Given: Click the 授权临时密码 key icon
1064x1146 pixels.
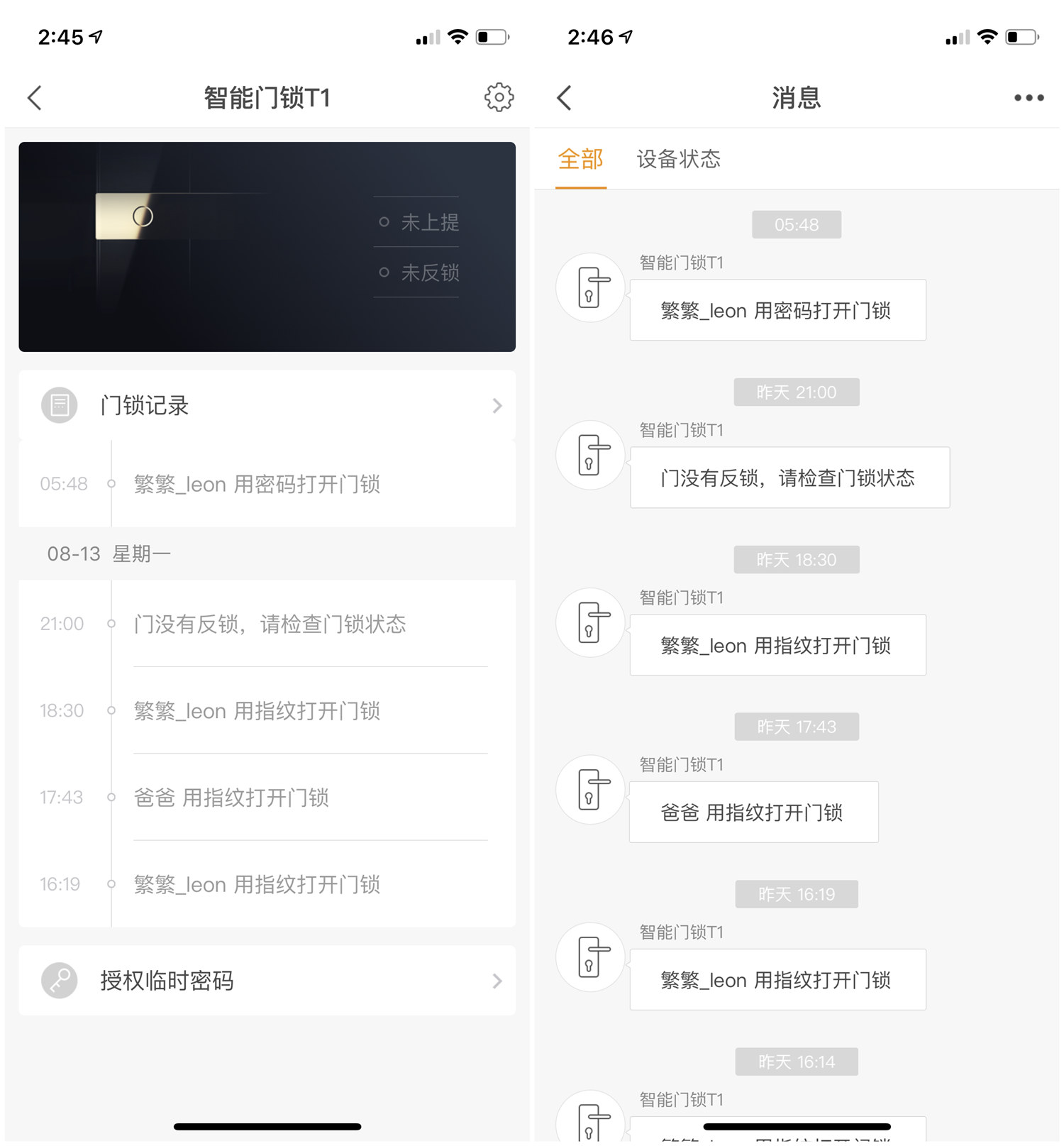Looking at the screenshot, I should pos(58,981).
